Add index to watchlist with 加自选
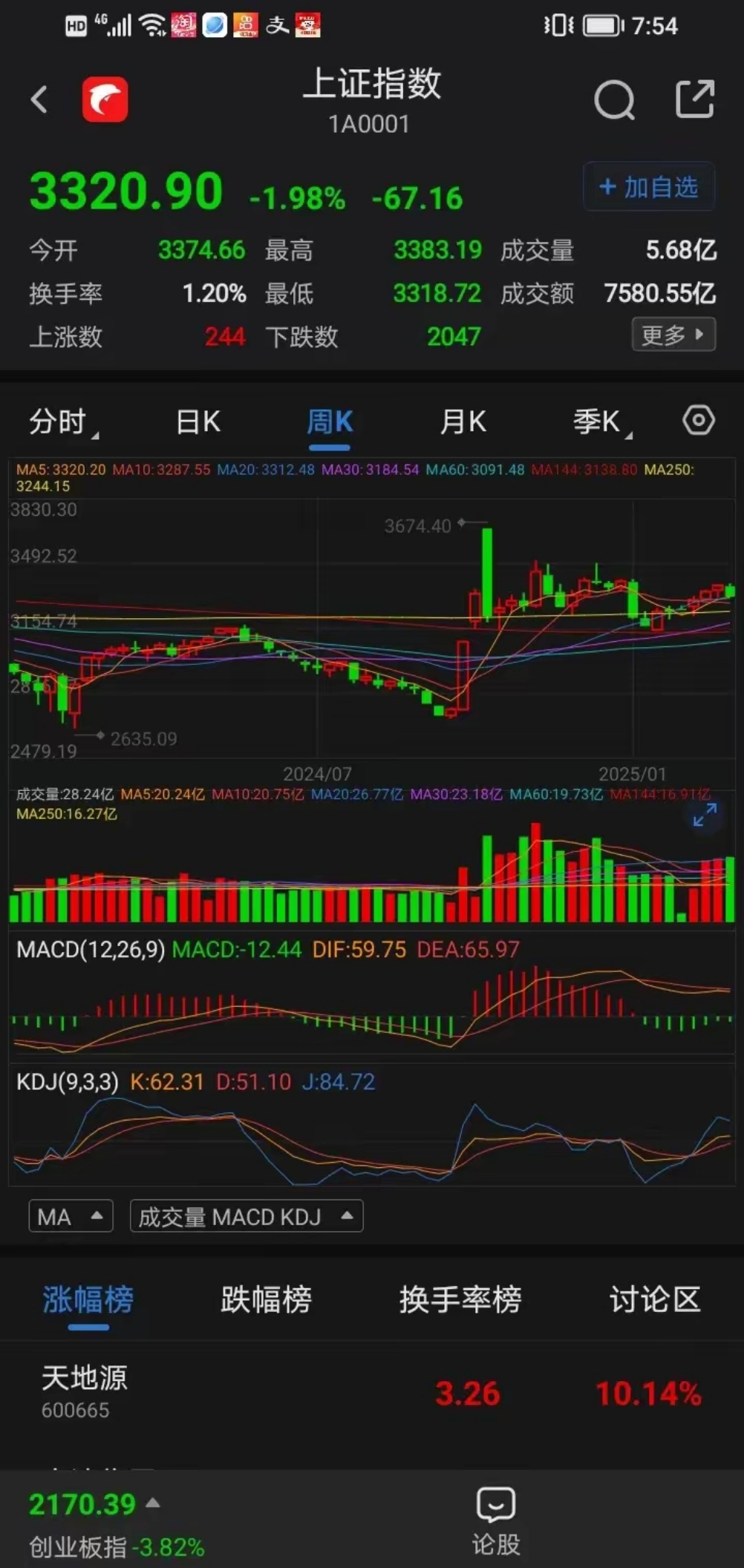This screenshot has height=1568, width=744. pyautogui.click(x=649, y=186)
